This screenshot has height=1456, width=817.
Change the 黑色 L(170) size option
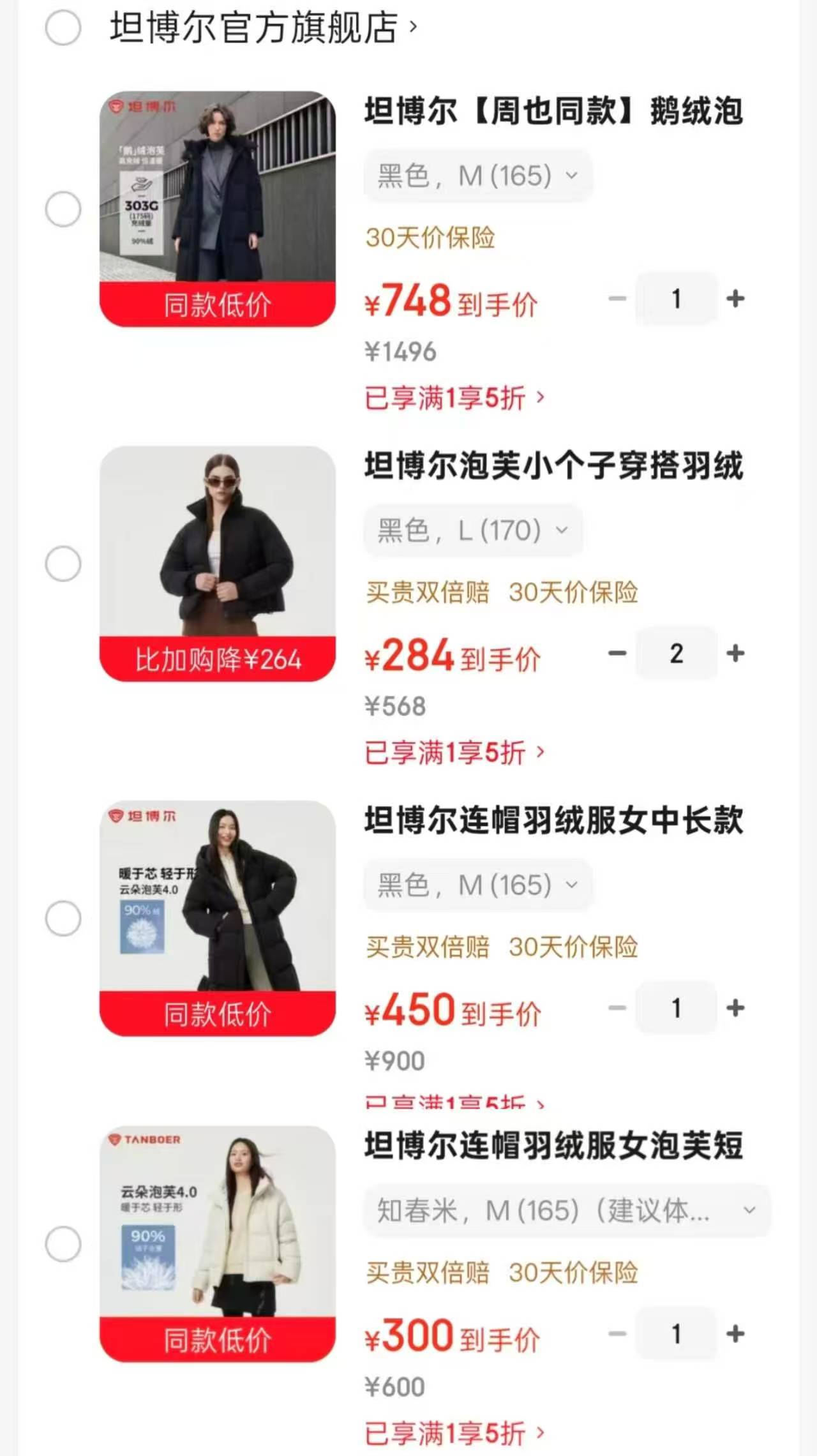pos(473,530)
